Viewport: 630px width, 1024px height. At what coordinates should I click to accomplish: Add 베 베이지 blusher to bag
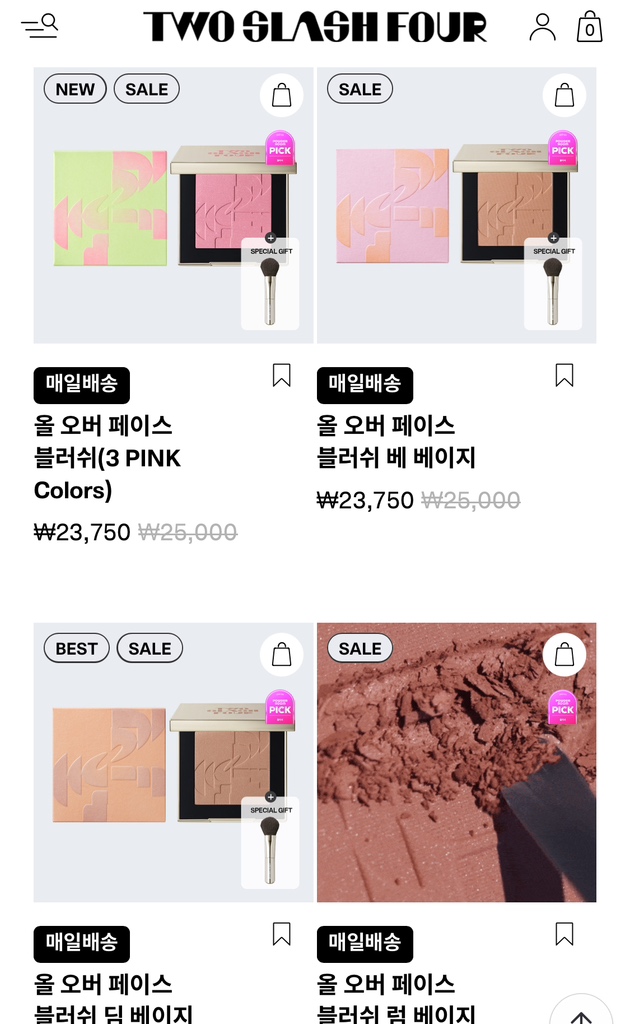564,96
